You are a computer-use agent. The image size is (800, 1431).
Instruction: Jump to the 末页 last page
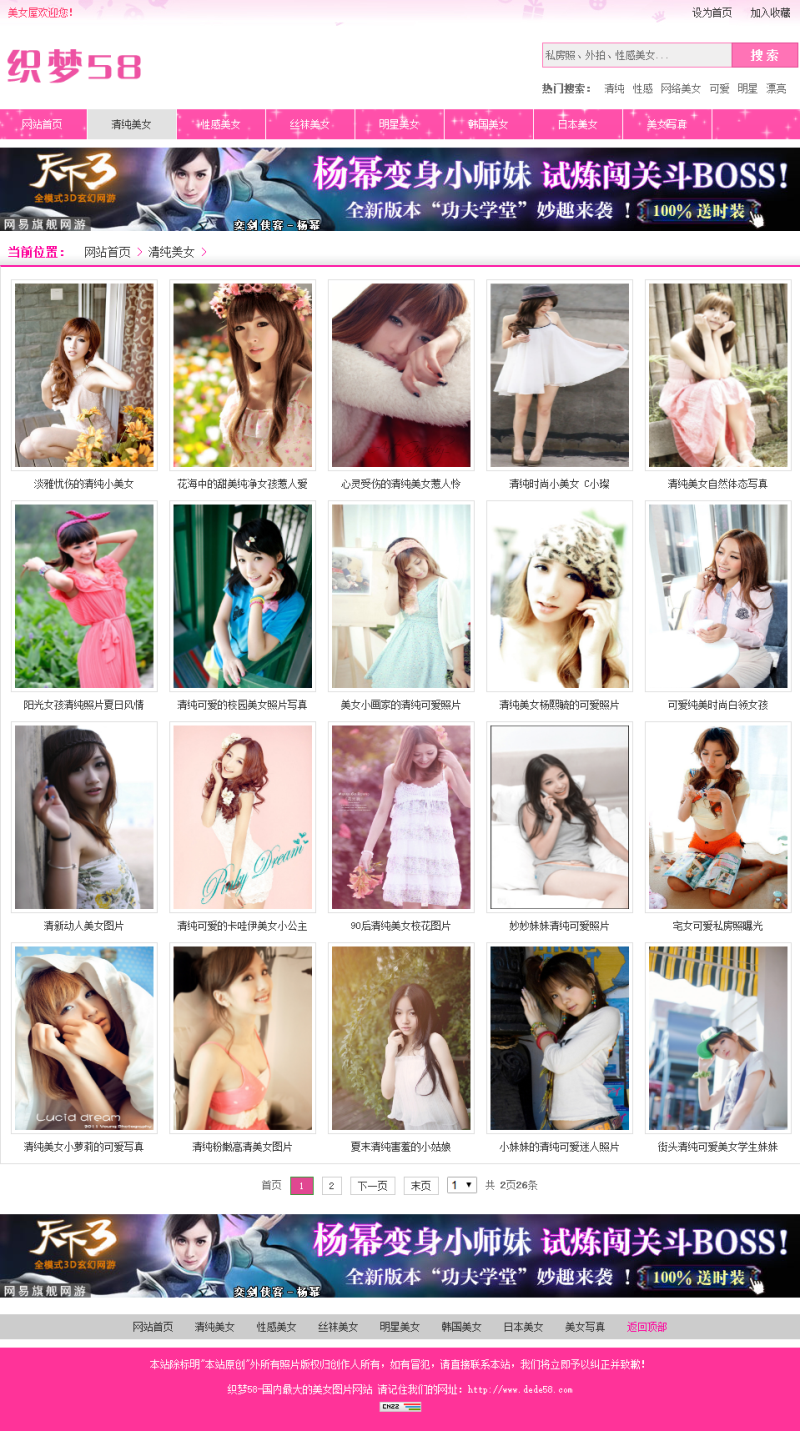point(421,1186)
